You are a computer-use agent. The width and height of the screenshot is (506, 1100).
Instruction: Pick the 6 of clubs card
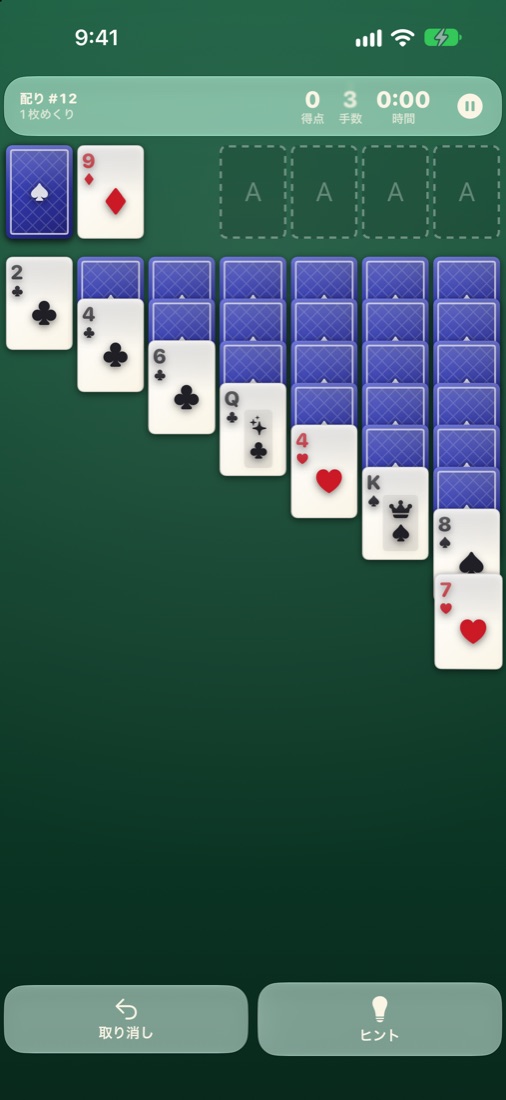coord(182,387)
